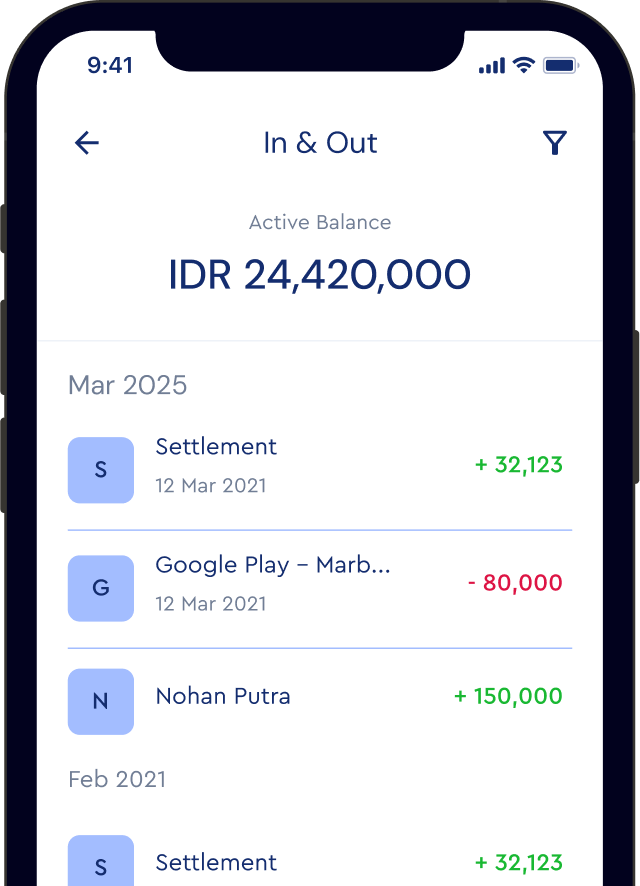Open the Nohan Putra transaction
This screenshot has width=640, height=886.
pos(318,699)
